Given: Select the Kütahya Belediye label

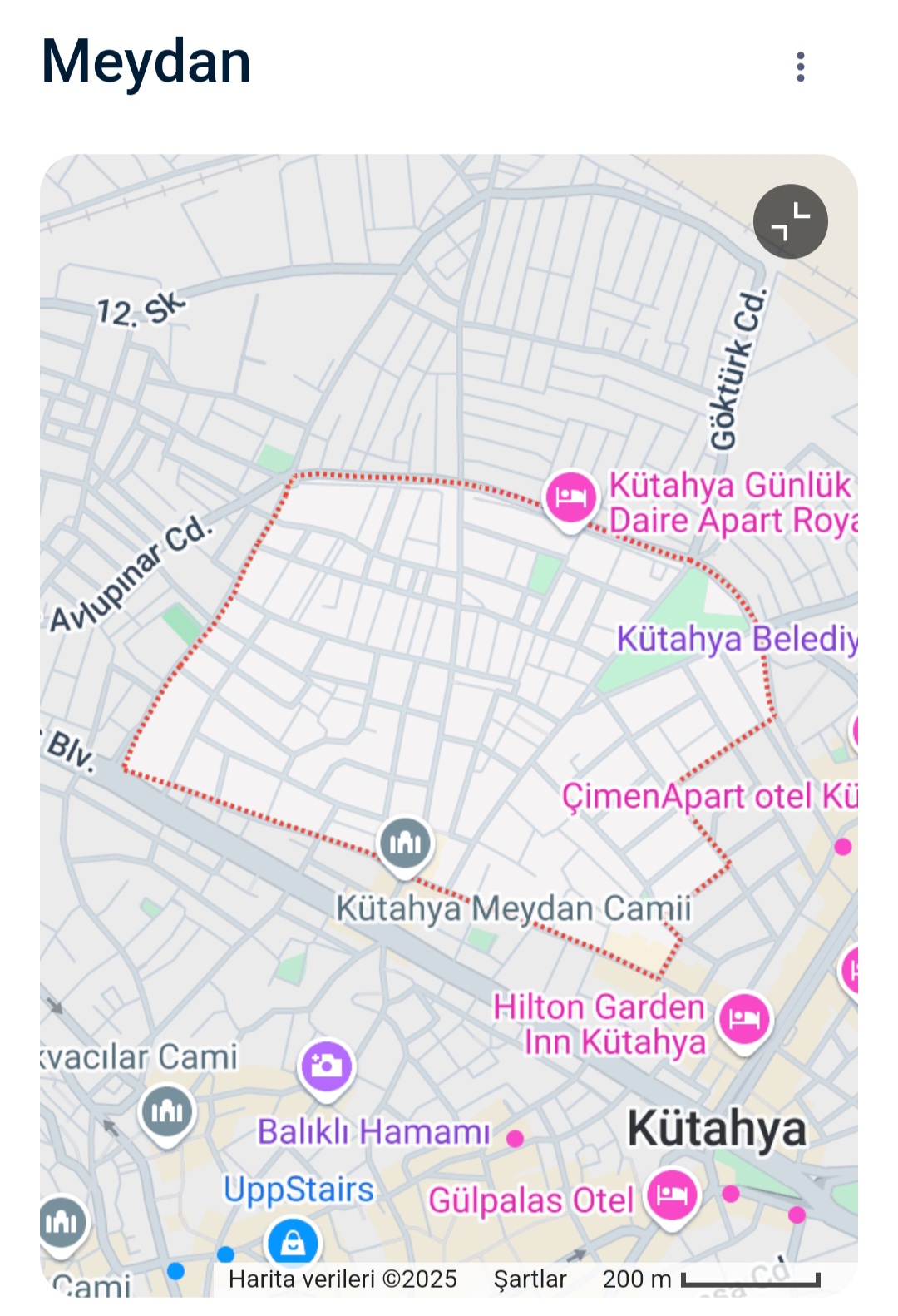Looking at the screenshot, I should [x=738, y=641].
